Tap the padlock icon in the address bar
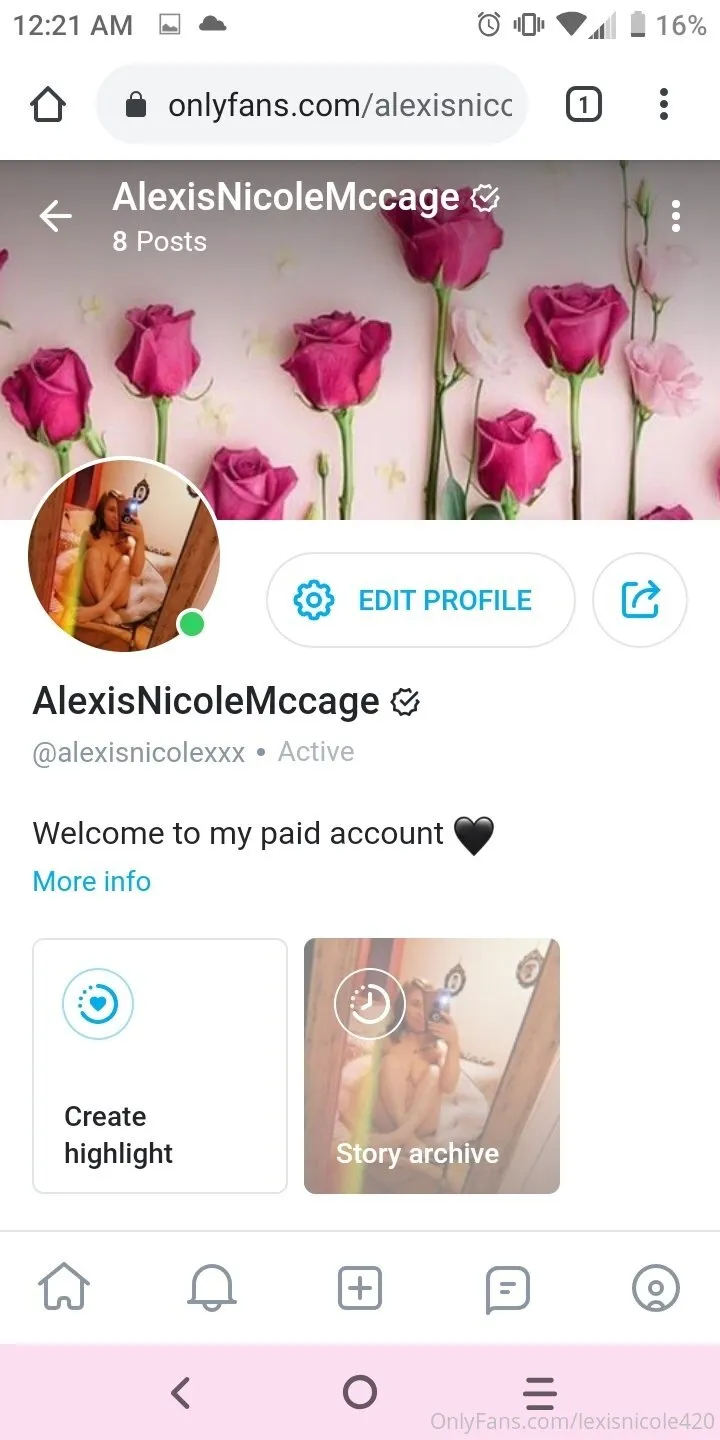Viewport: 720px width, 1440px height. 138,104
